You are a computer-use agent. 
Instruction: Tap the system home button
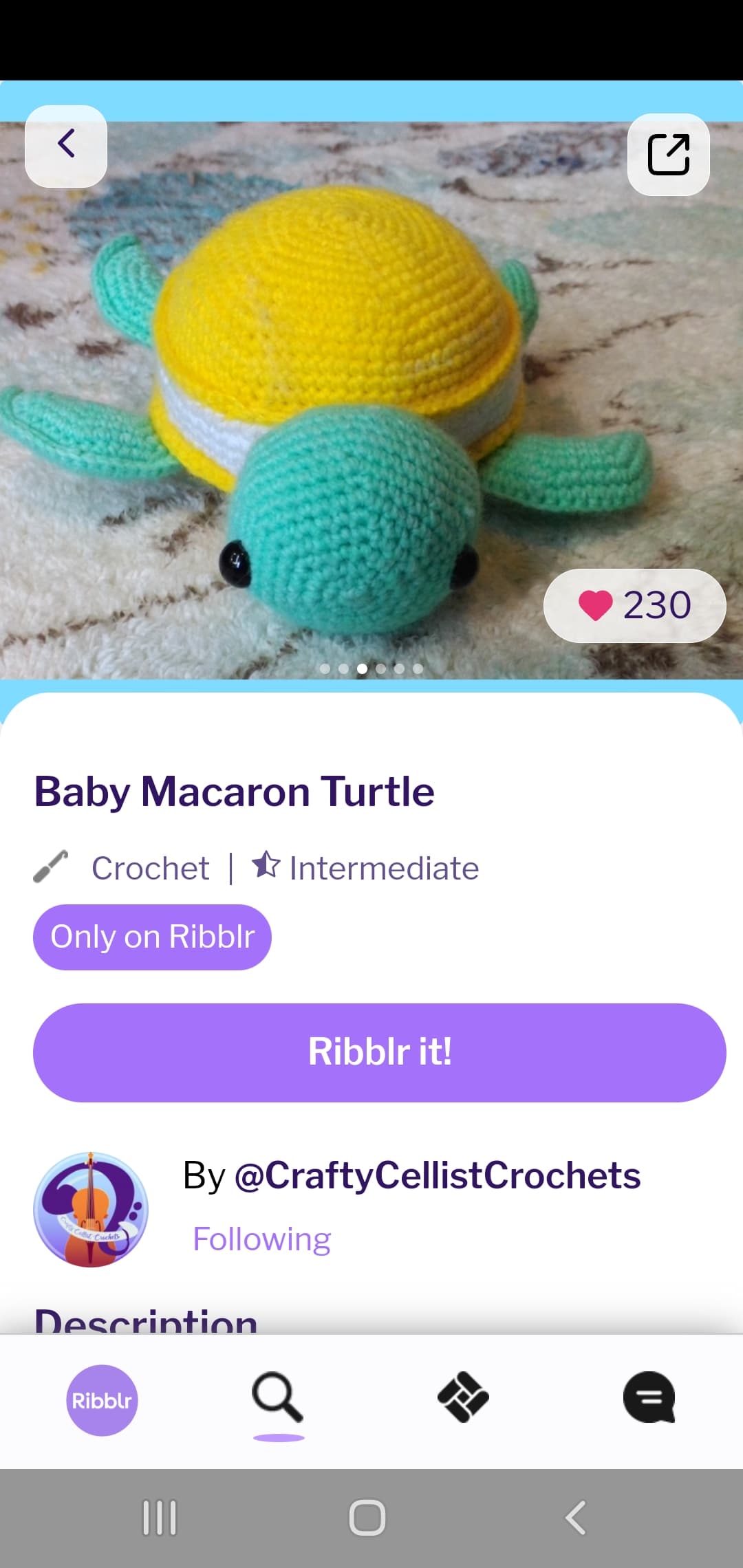(x=367, y=1518)
